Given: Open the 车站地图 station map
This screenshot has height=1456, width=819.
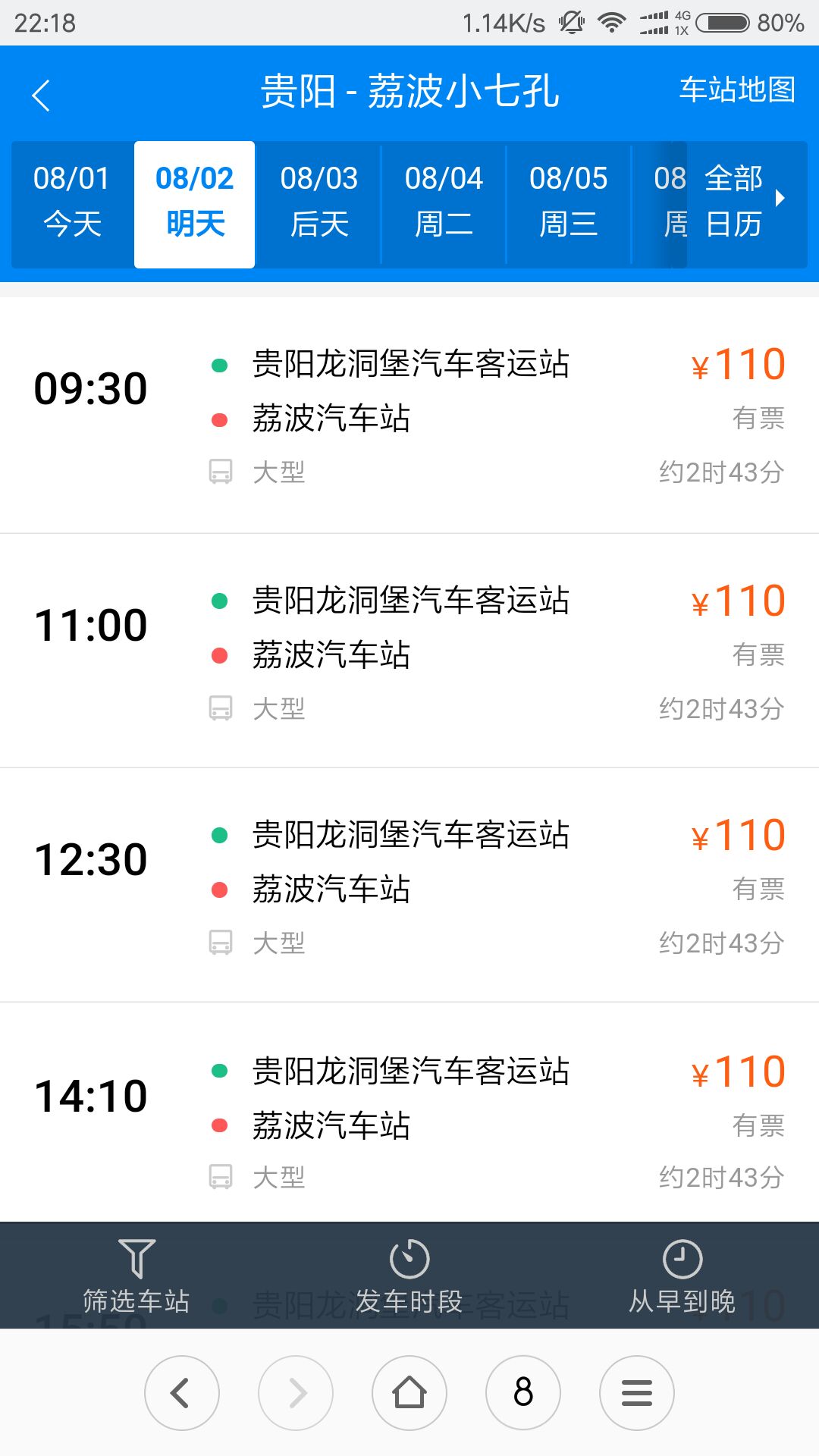Looking at the screenshot, I should click(736, 89).
